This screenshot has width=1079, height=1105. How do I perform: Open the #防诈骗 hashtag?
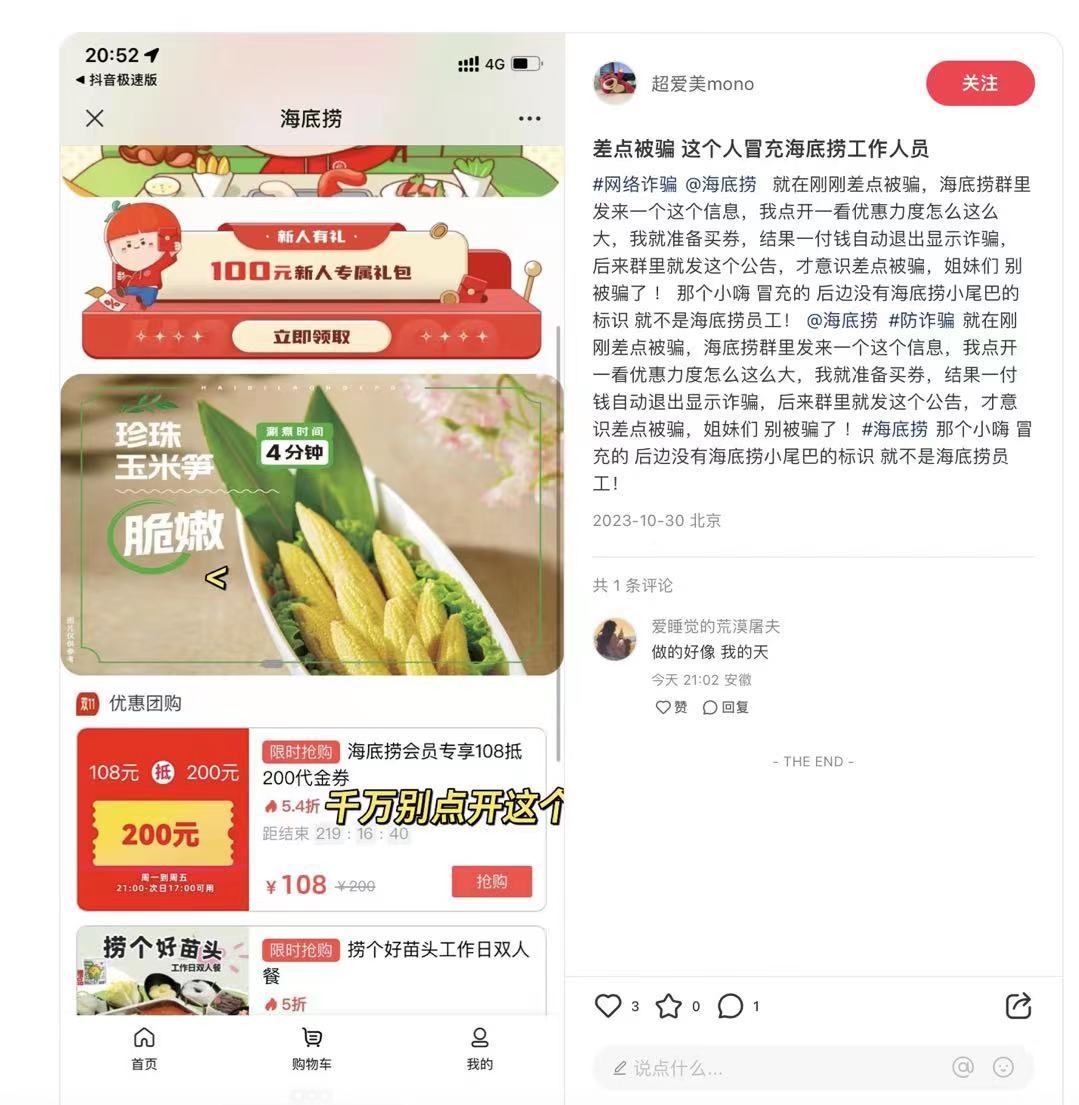click(x=921, y=320)
